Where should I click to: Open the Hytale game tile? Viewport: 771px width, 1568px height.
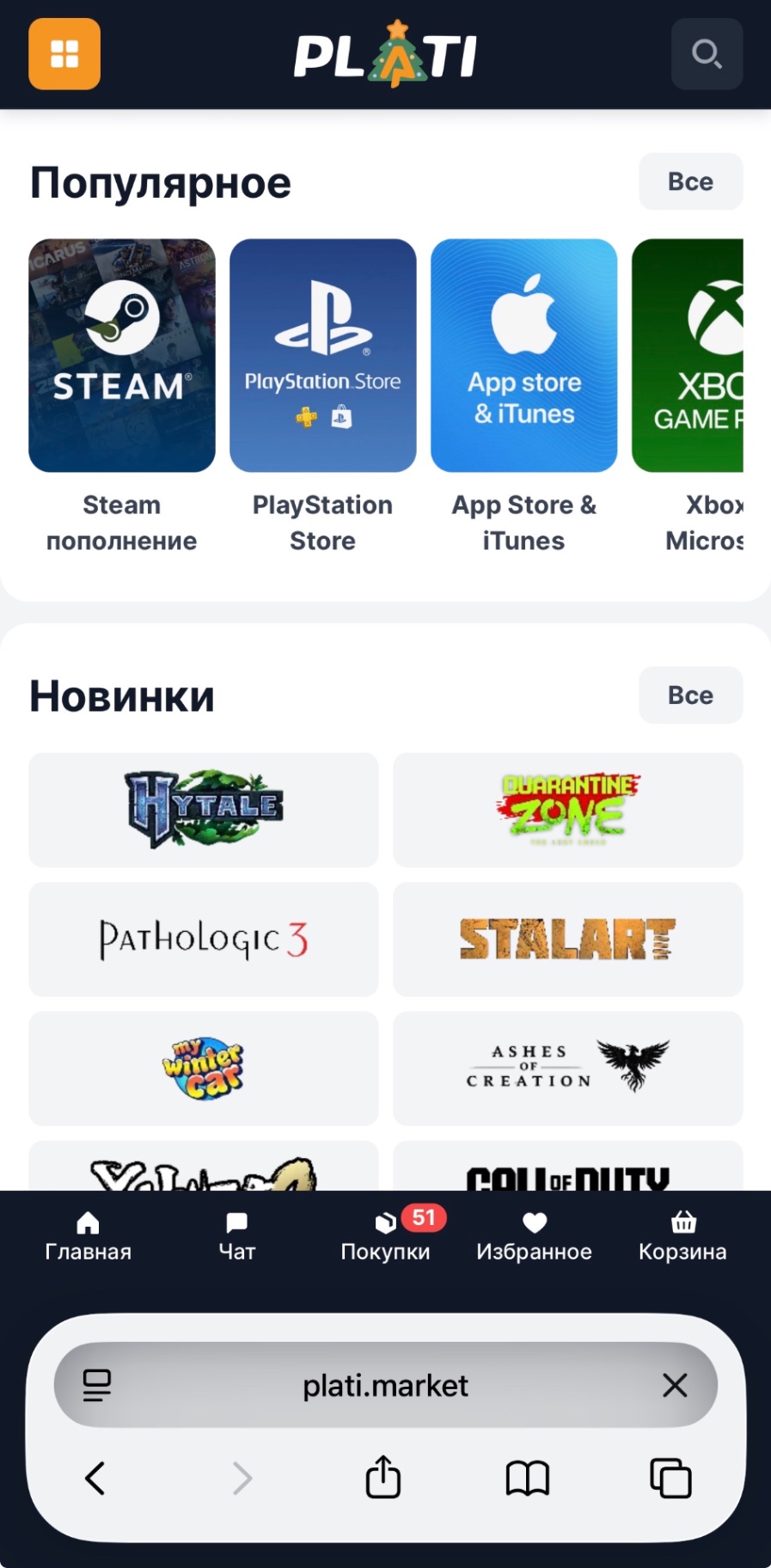pos(204,810)
